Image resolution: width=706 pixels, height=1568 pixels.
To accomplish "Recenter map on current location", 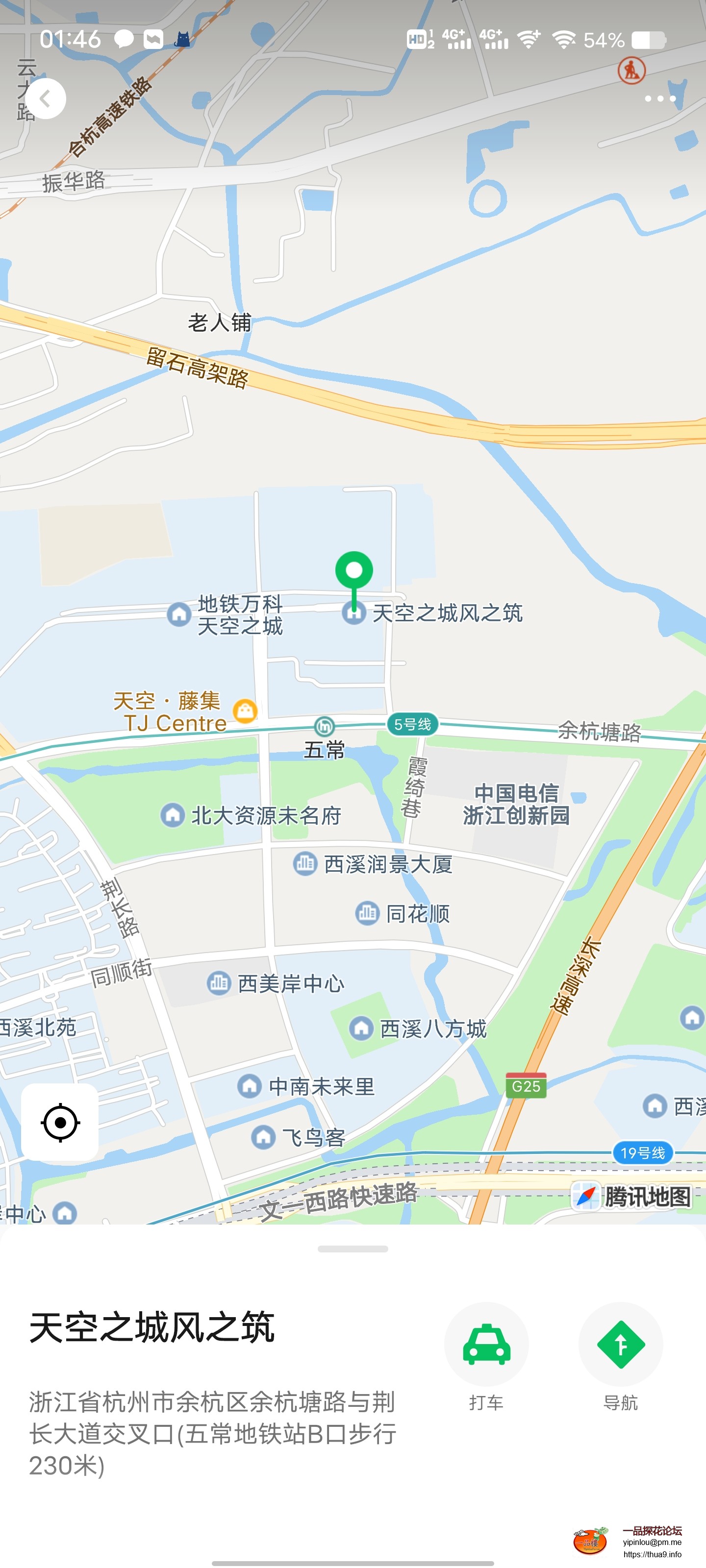I will tap(60, 1121).
